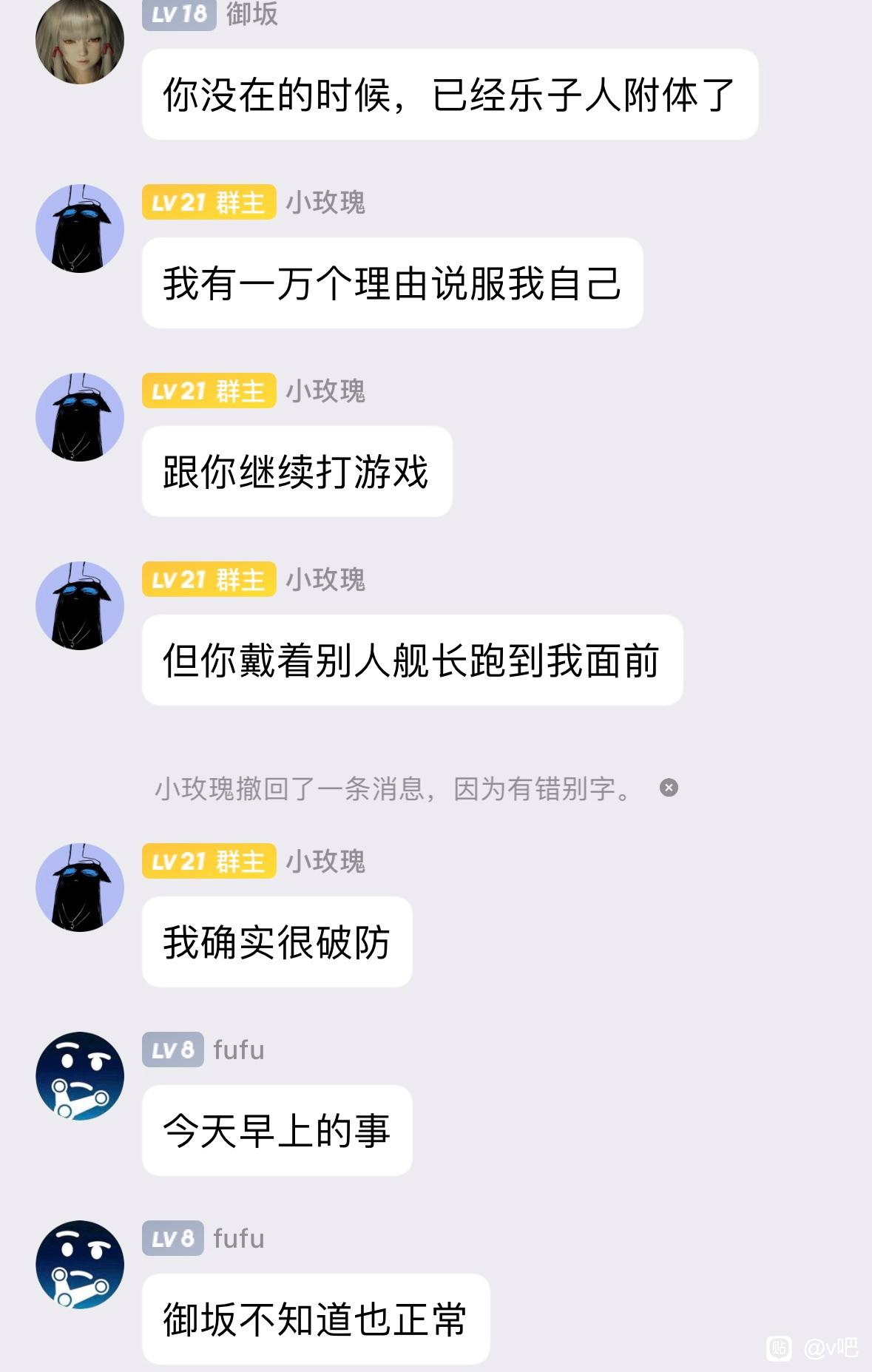This screenshot has width=872, height=1372.
Task: View 小玫瑰's profile from the 跟你继续打游戏 message
Action: click(80, 416)
